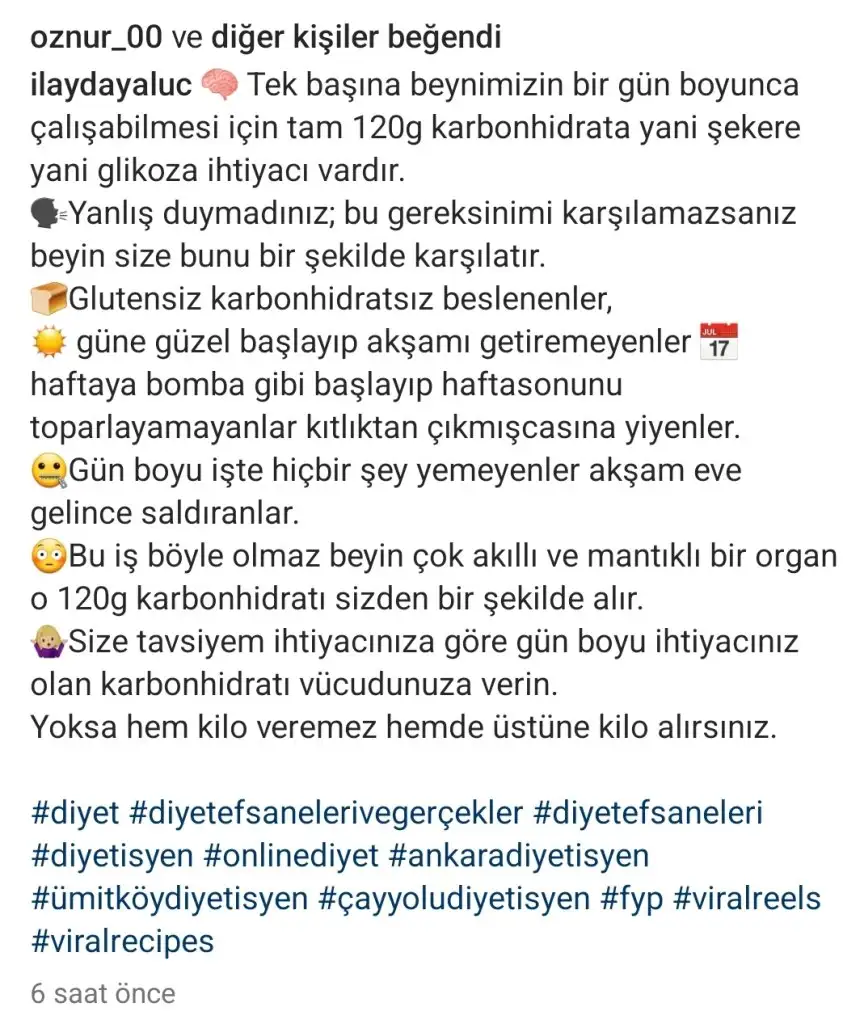
Task: Open the #ümitköydiyetisyen hashtag
Action: point(169,898)
